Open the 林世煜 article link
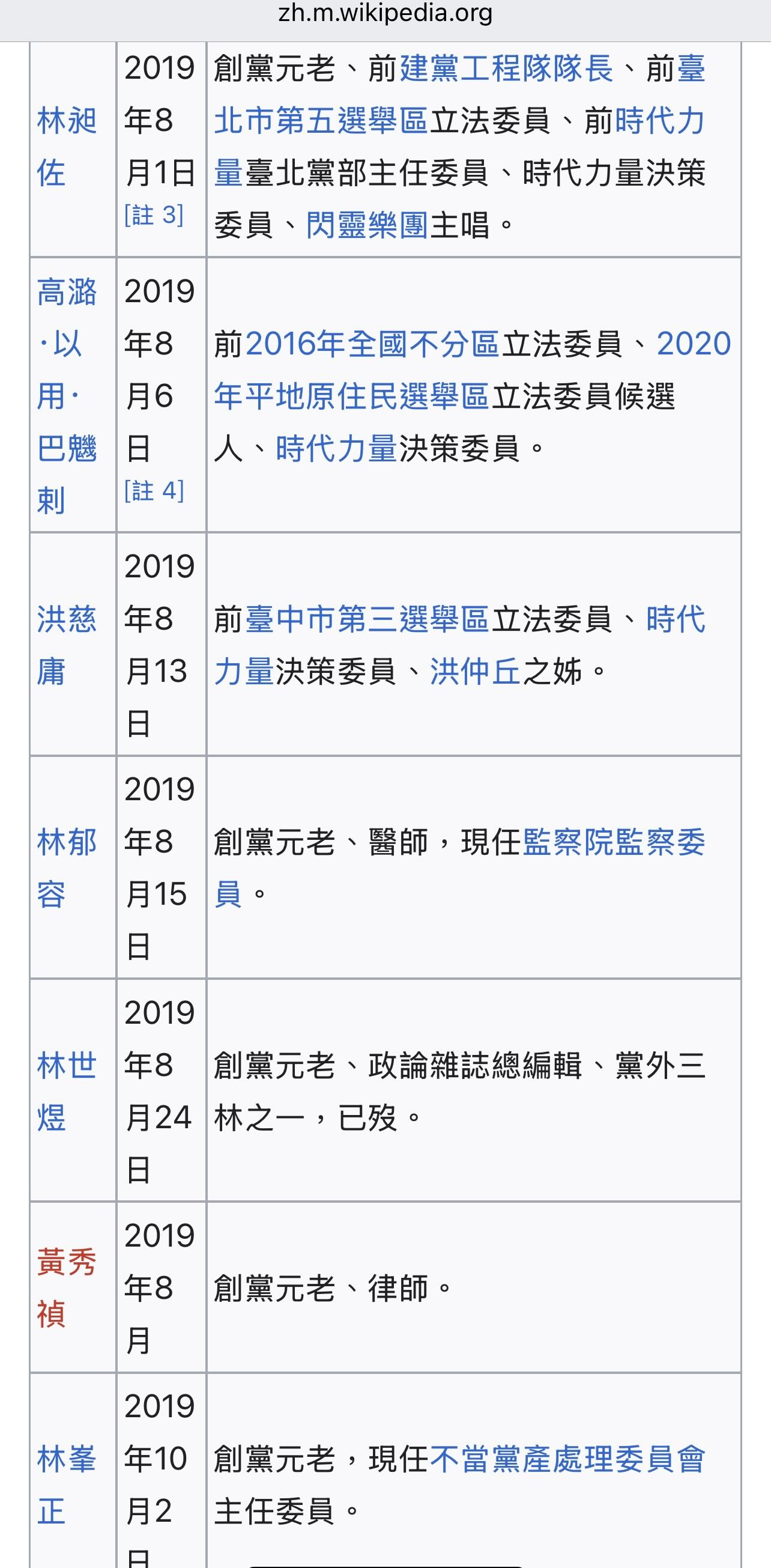Viewport: 771px width, 1568px height. coord(66,1092)
